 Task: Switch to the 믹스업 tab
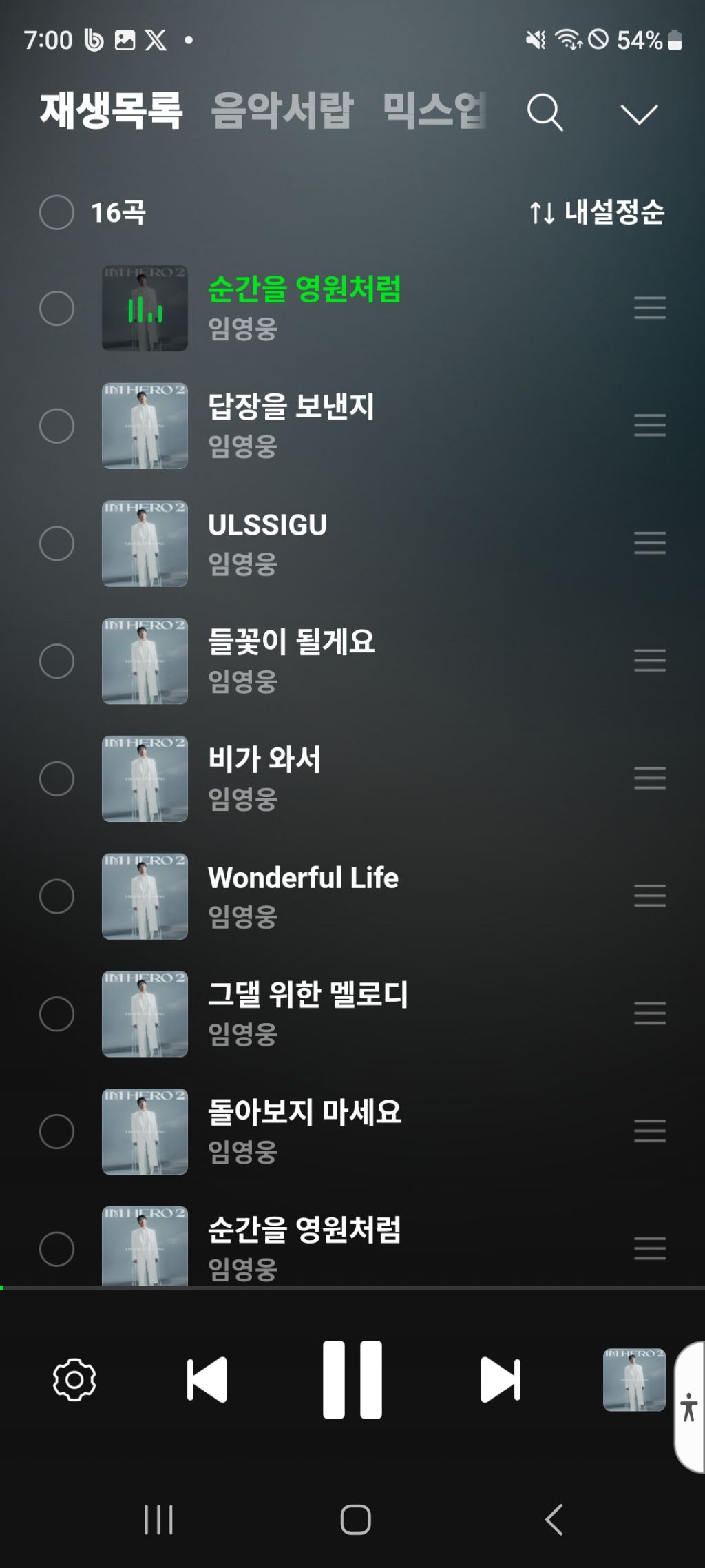pyautogui.click(x=434, y=111)
